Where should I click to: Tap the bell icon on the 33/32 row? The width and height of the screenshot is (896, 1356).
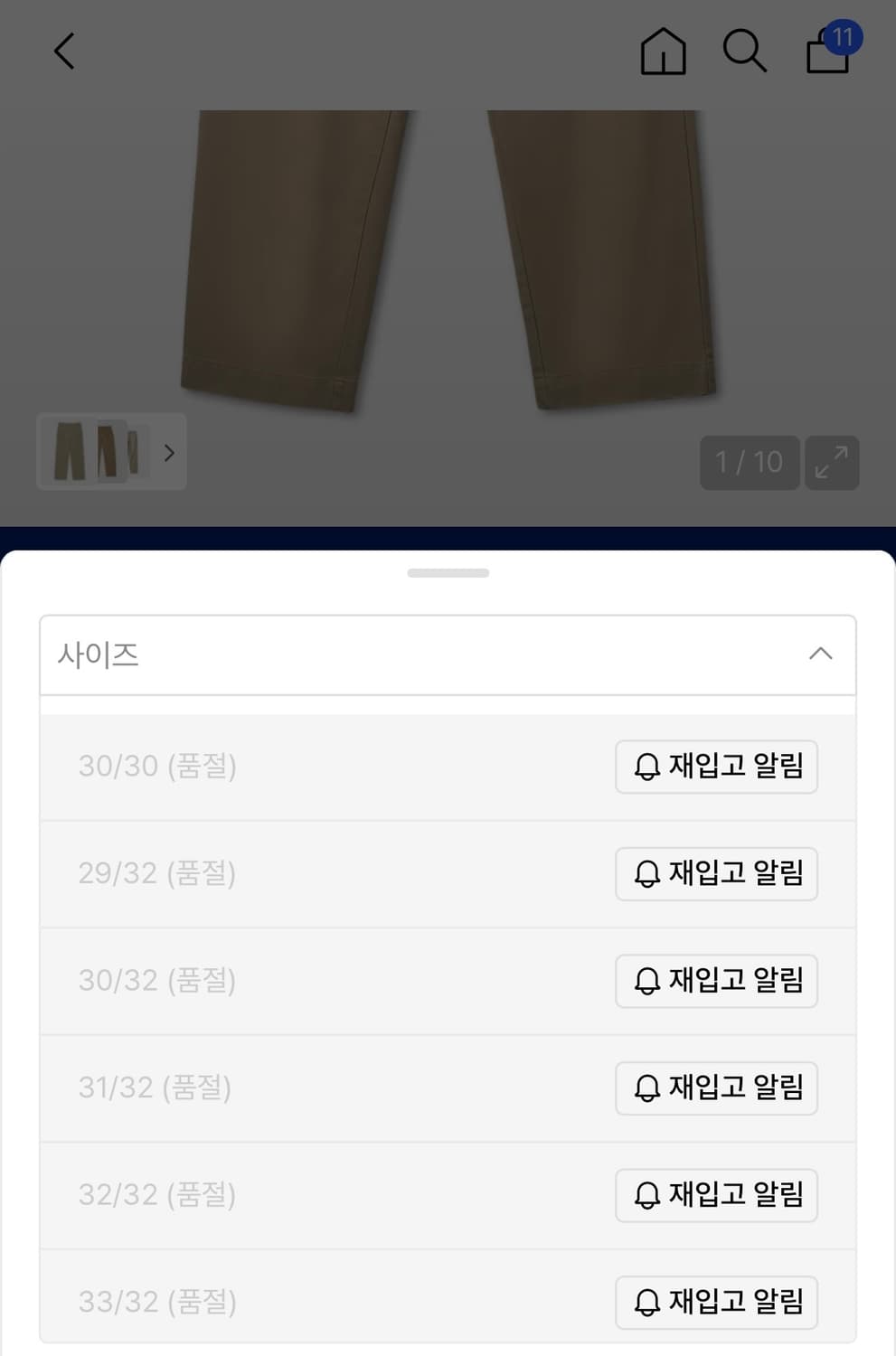point(646,1303)
